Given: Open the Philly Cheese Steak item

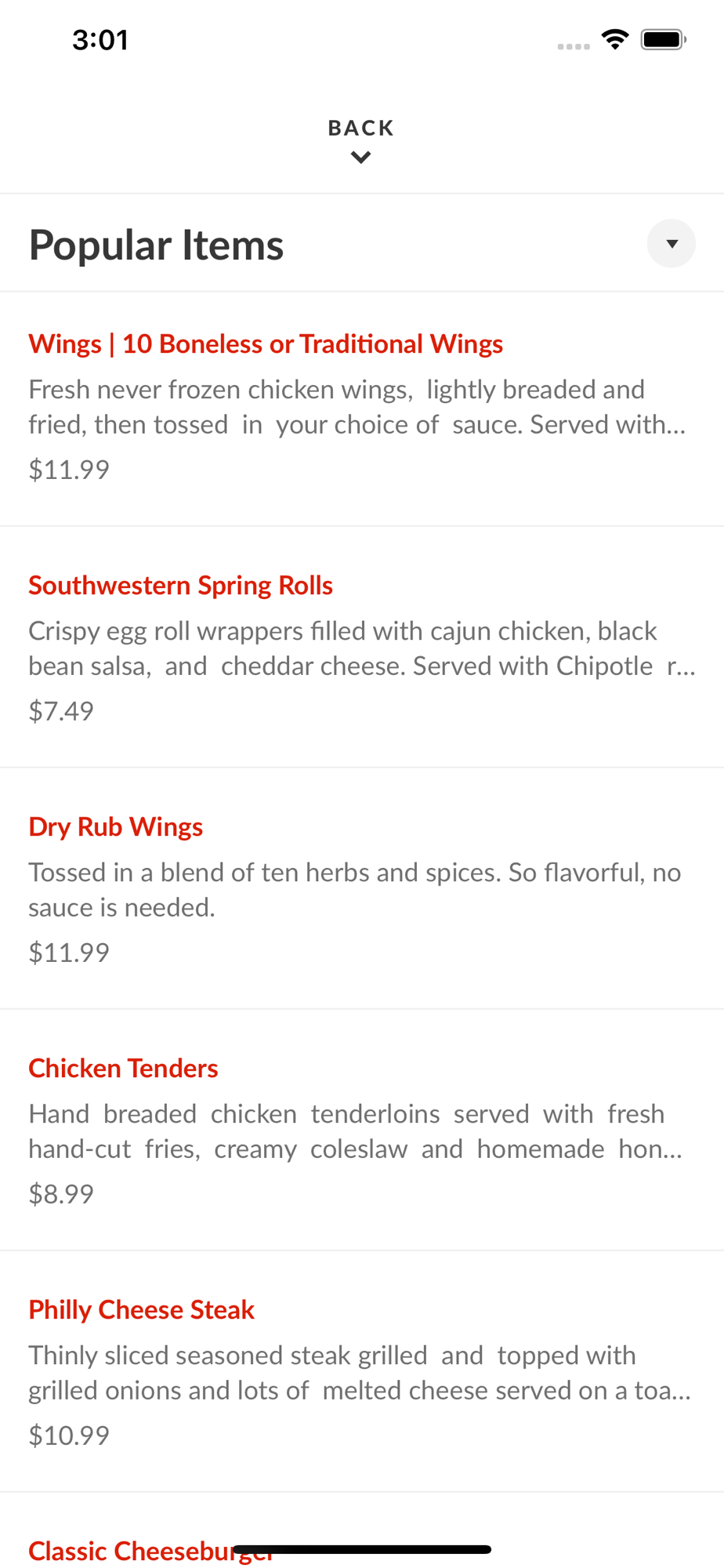Looking at the screenshot, I should click(x=142, y=1310).
